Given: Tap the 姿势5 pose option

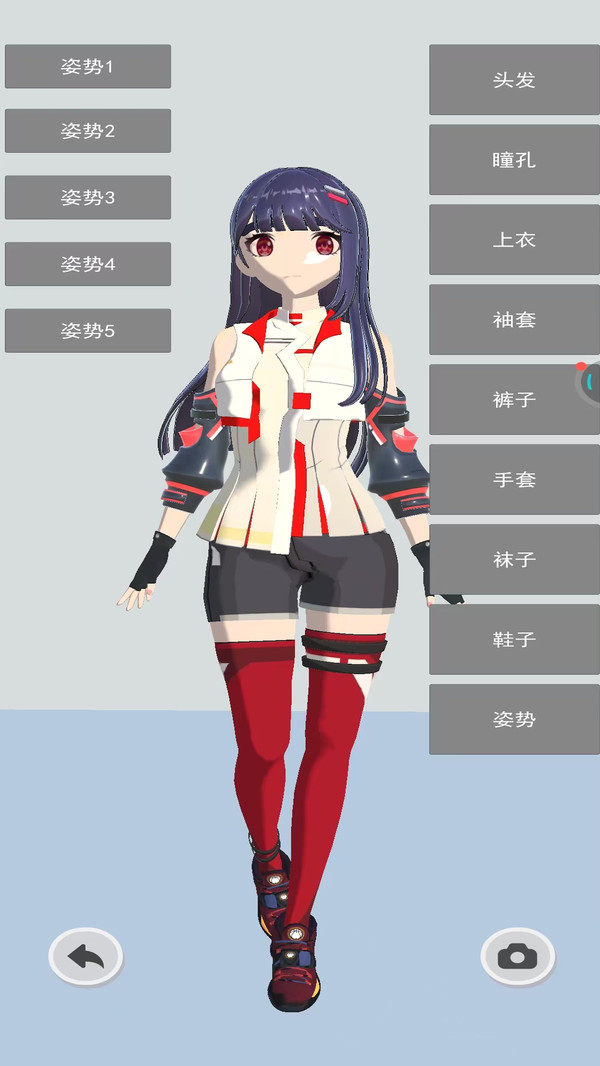Looking at the screenshot, I should [x=88, y=330].
